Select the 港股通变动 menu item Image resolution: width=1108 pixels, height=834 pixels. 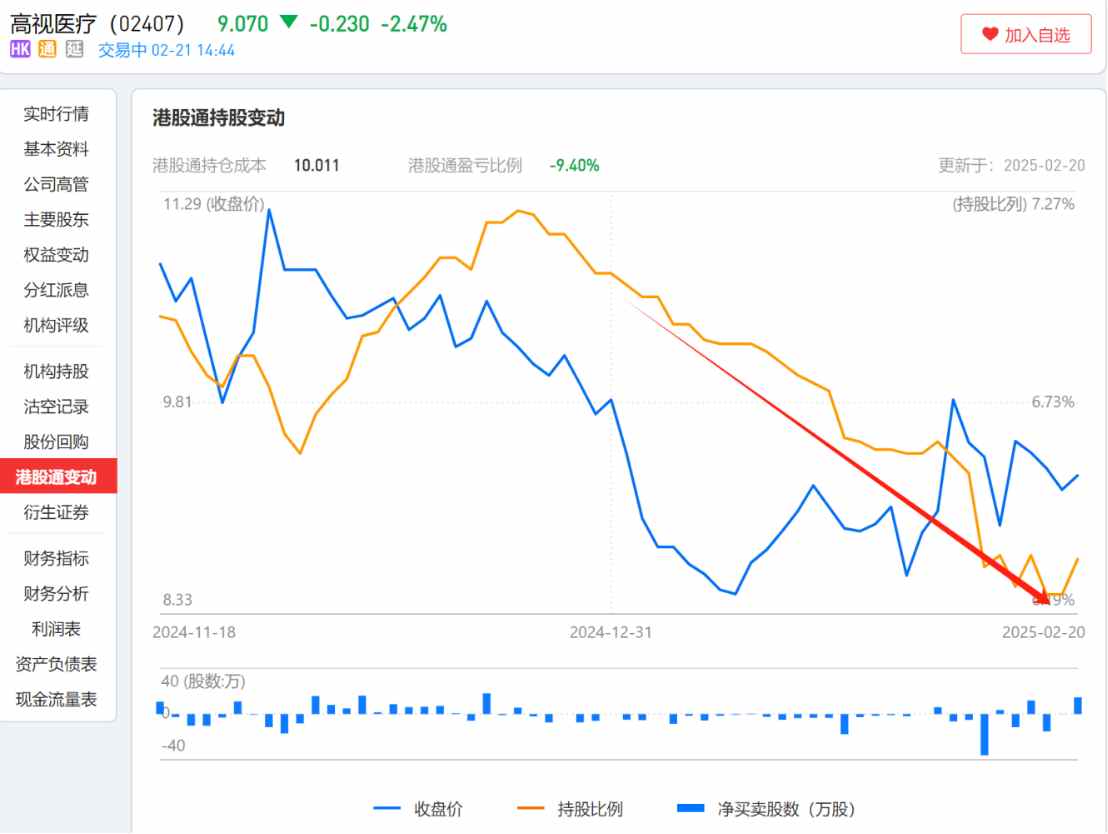[x=56, y=477]
